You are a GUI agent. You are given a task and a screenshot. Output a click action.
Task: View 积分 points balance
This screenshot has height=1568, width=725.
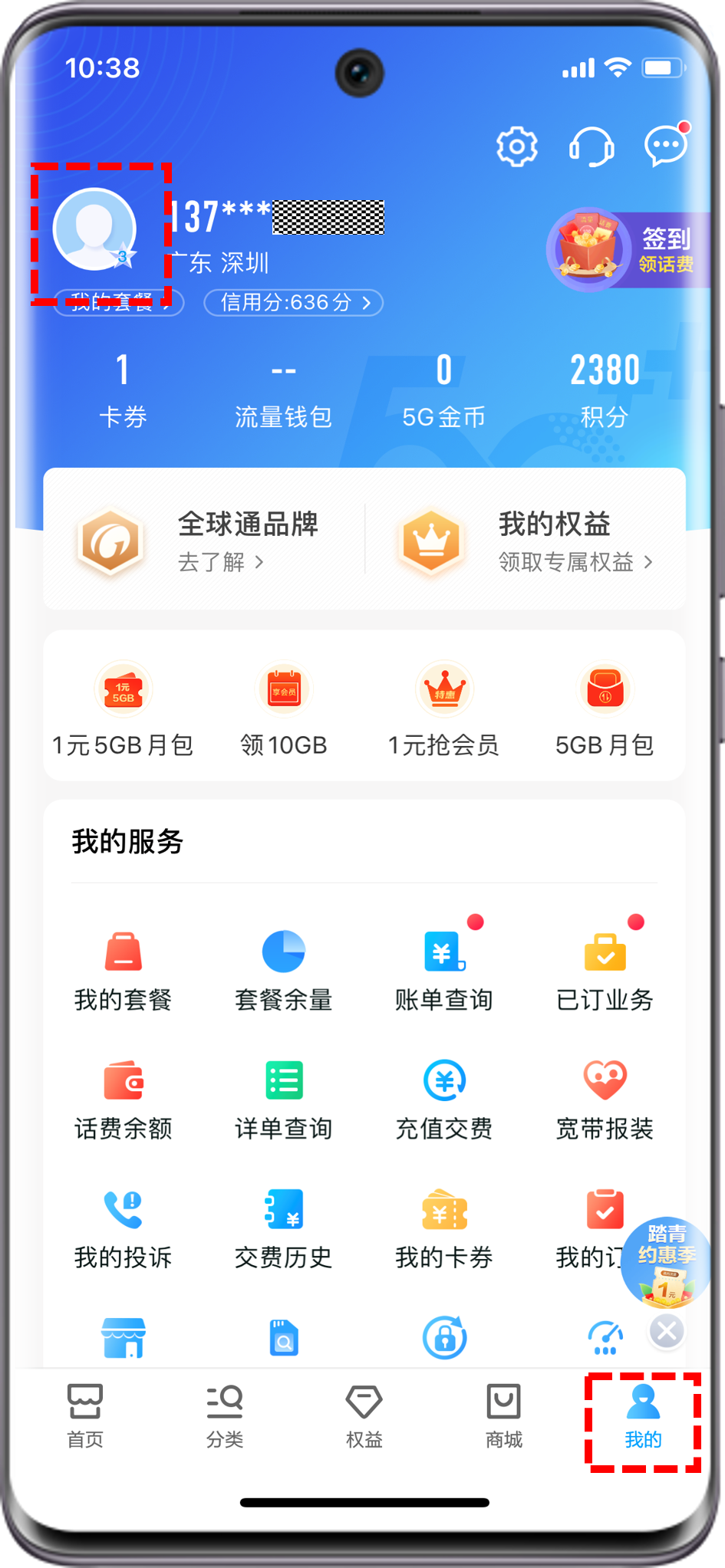(604, 390)
